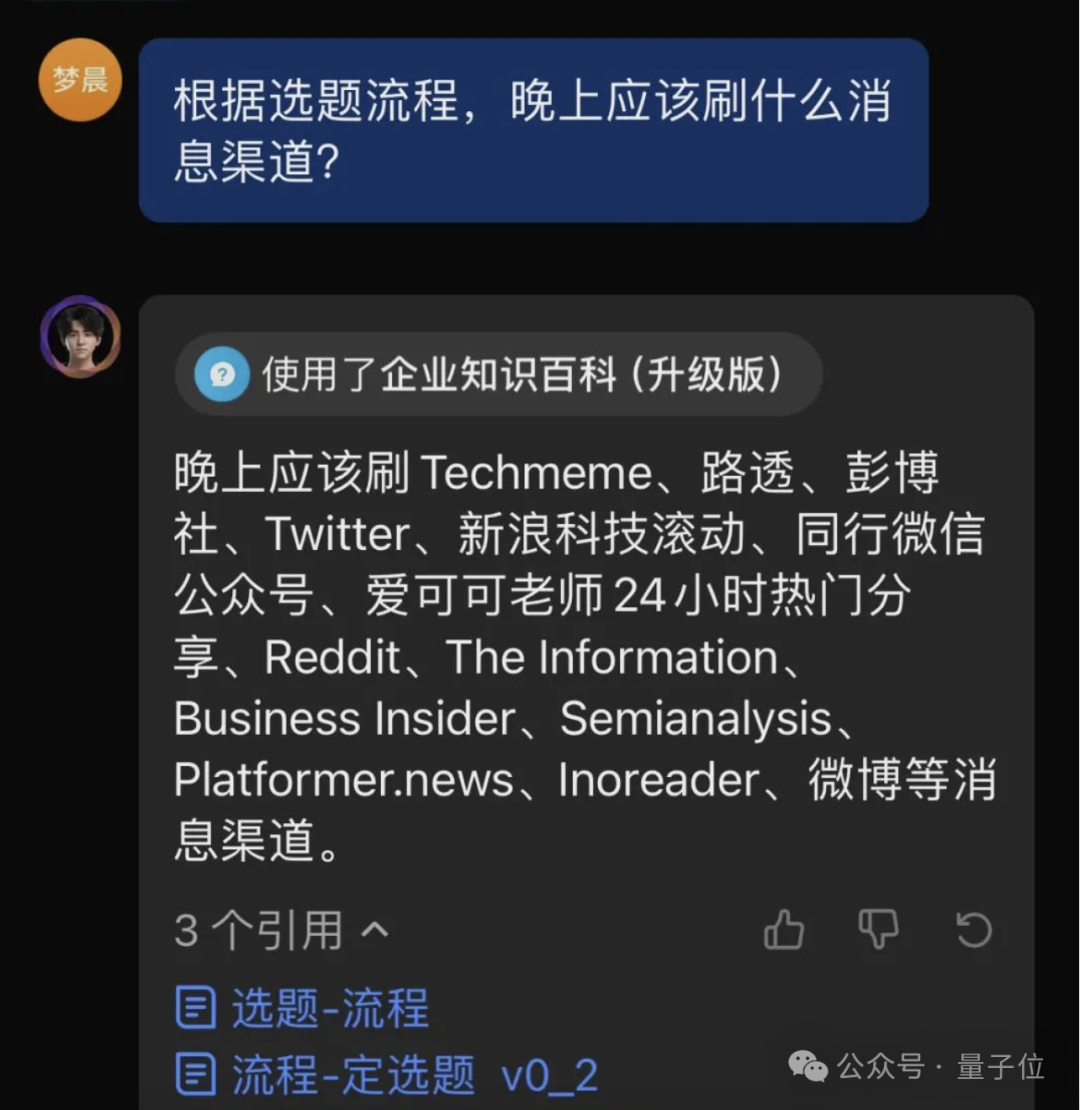Open the AI assistant's avatar profile
Image resolution: width=1080 pixels, height=1110 pixels.
80,337
